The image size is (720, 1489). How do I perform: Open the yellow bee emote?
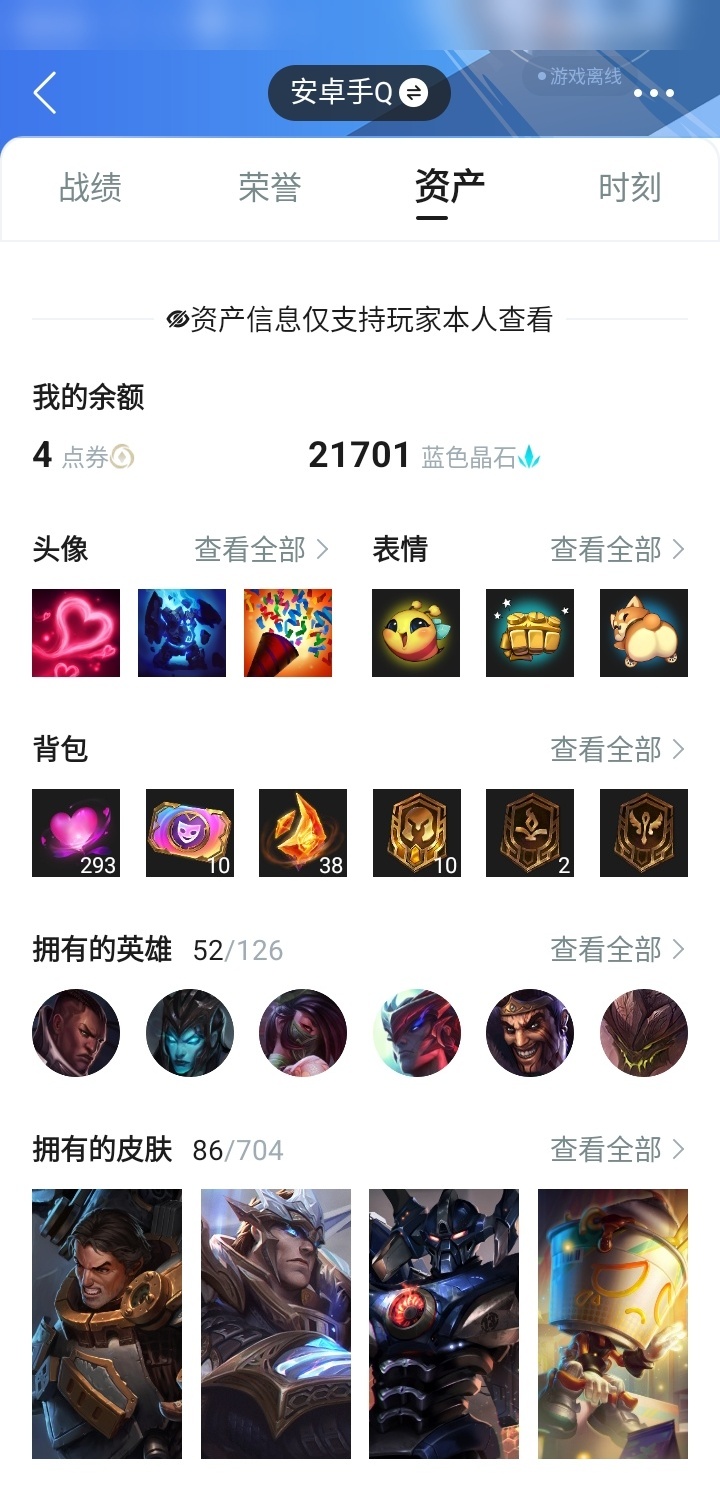(x=416, y=633)
